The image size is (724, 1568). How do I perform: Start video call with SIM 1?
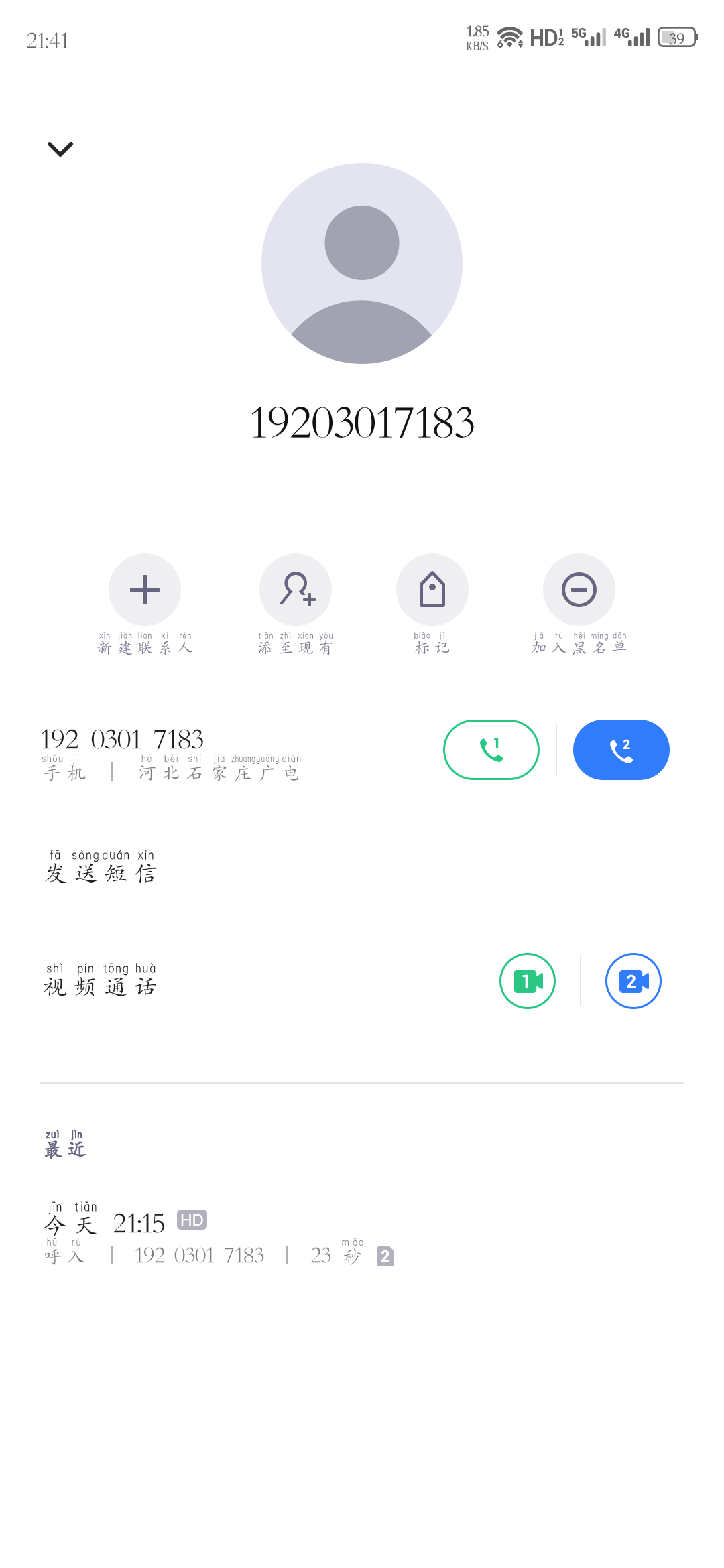528,981
